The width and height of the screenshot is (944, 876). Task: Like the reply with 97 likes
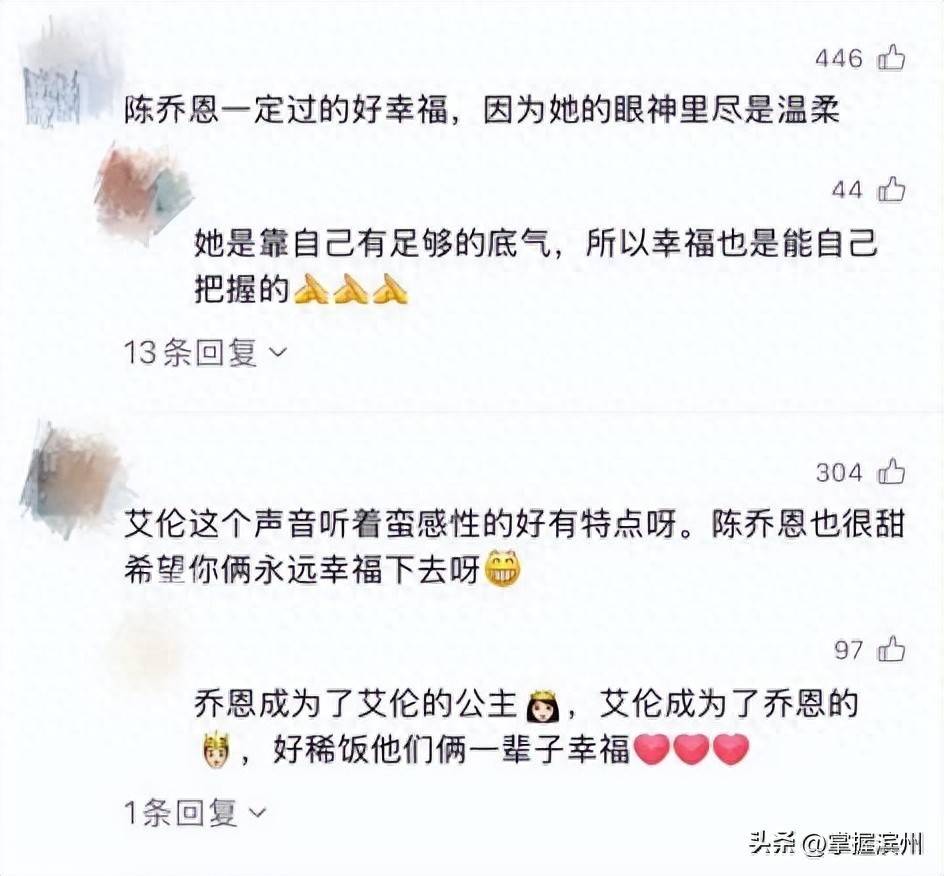click(x=891, y=650)
